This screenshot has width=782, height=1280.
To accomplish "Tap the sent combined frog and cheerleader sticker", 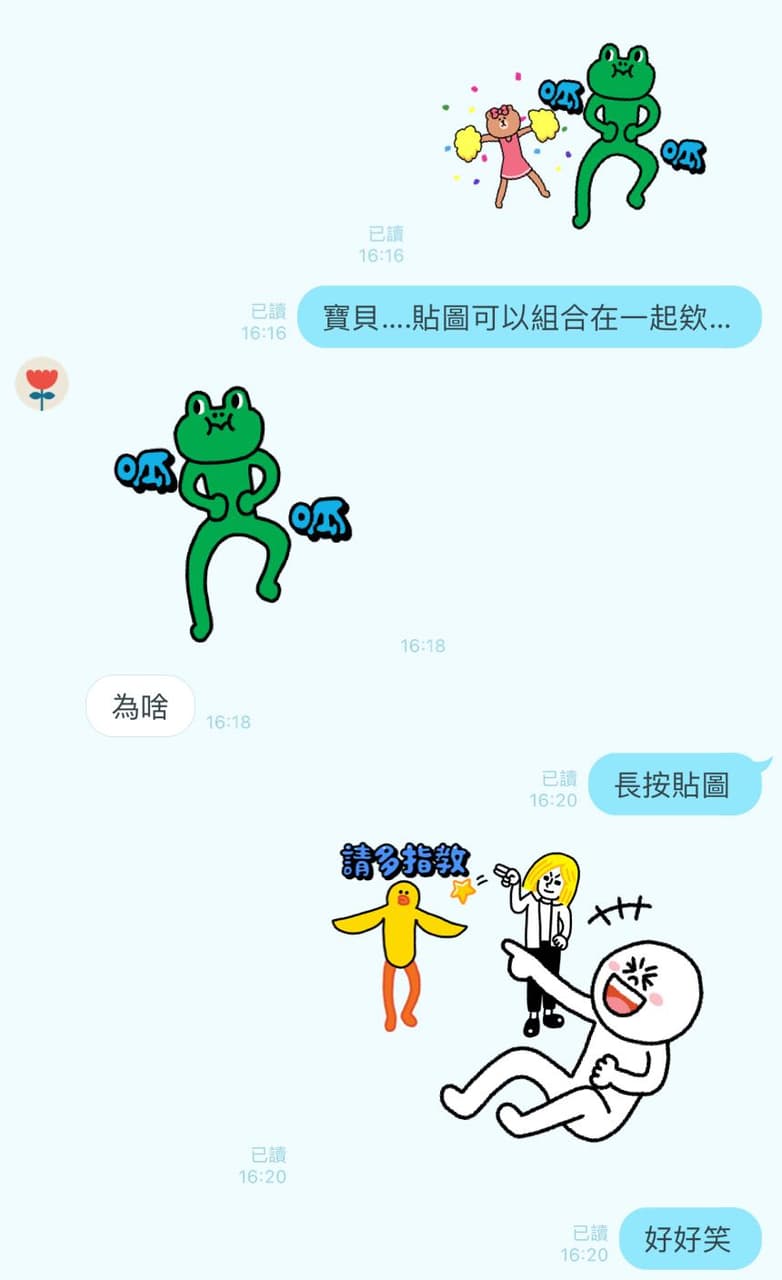I will tap(574, 136).
